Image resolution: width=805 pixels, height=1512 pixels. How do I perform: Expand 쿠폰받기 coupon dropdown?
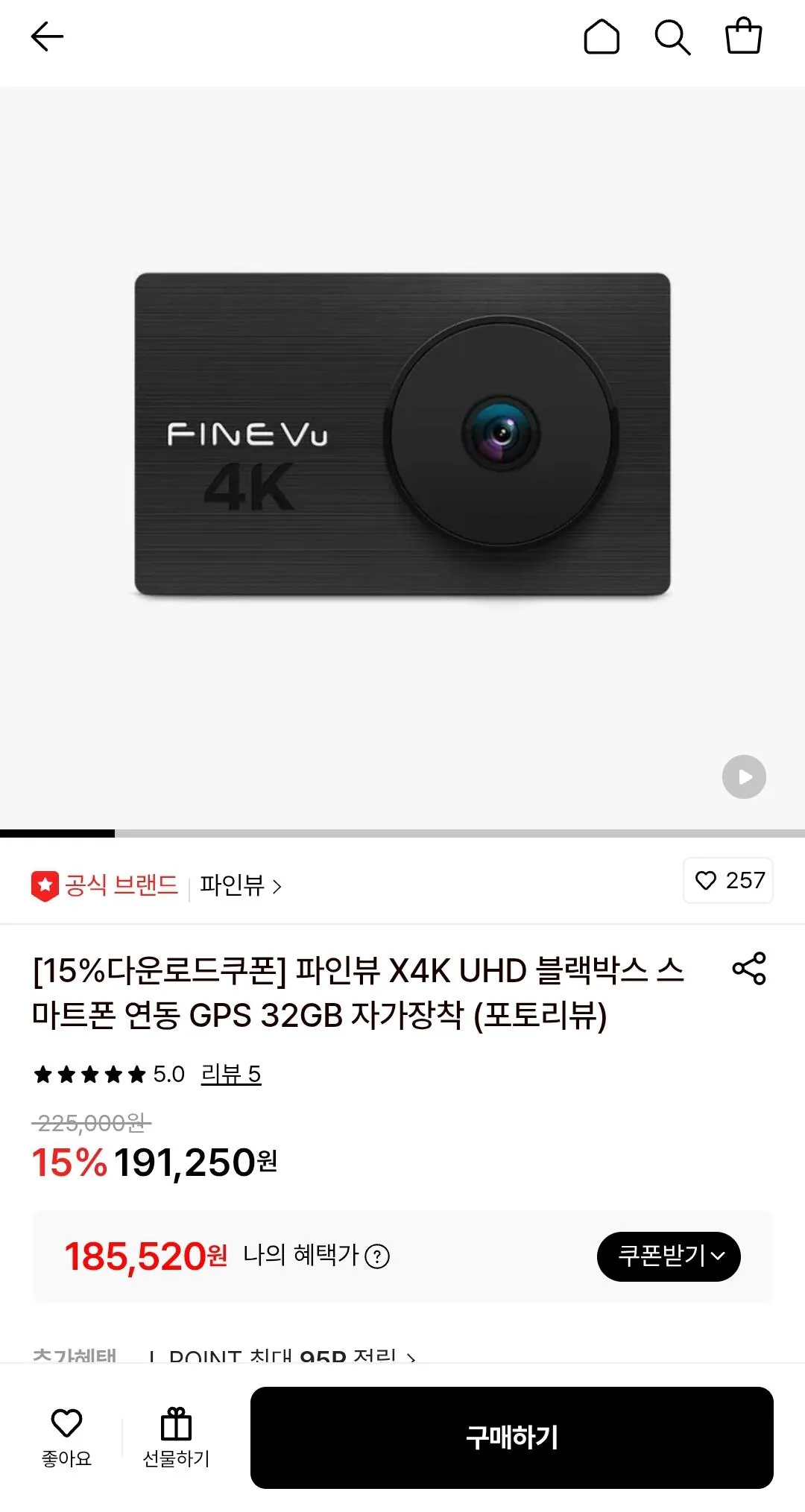(x=669, y=1256)
